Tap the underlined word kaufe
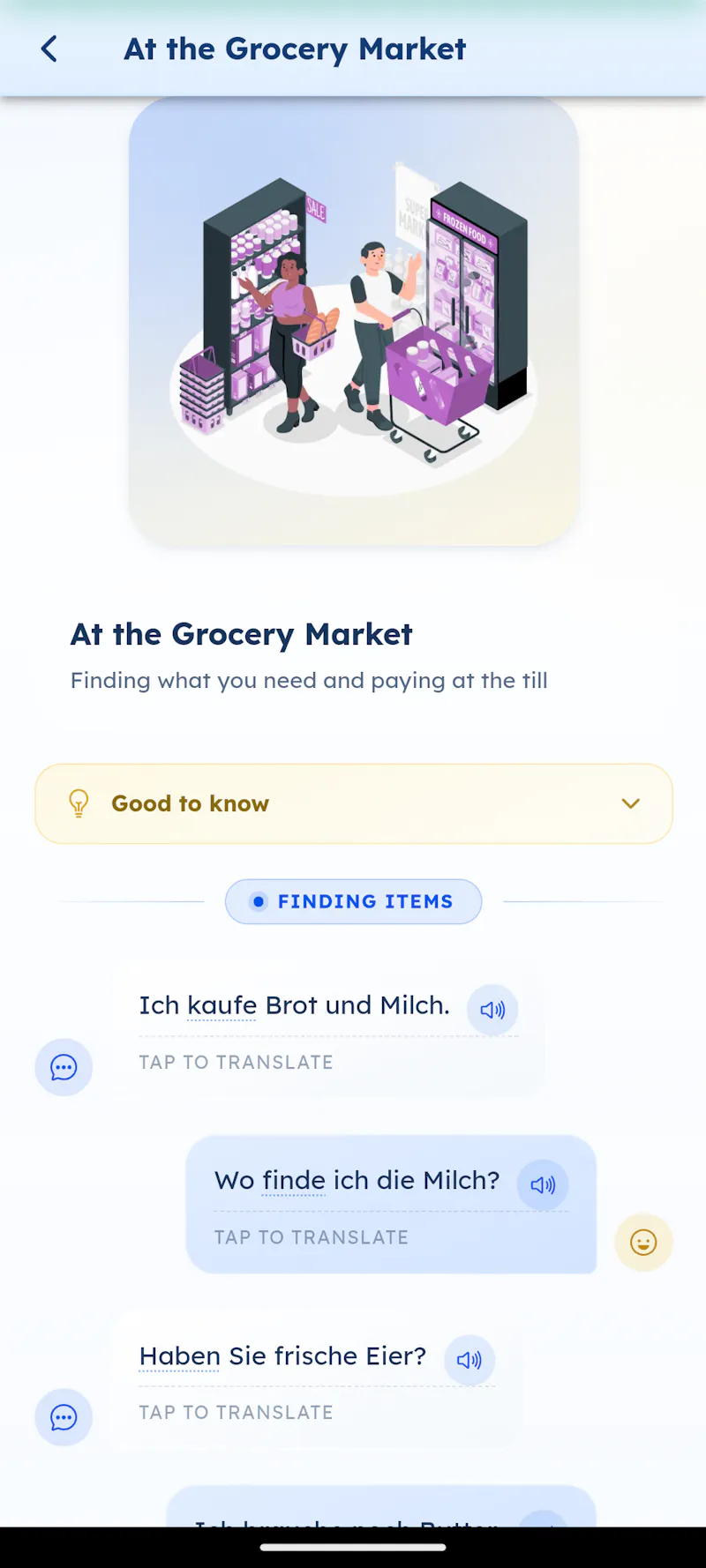Screen dimensions: 706x1568 [222, 1005]
